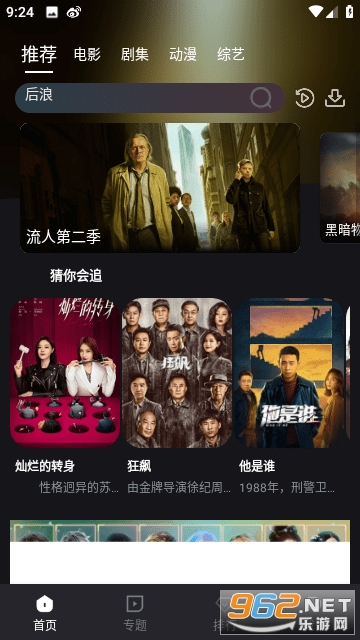360x640 pixels.
Task: Open the 狂飙 poster
Action: tap(177, 373)
